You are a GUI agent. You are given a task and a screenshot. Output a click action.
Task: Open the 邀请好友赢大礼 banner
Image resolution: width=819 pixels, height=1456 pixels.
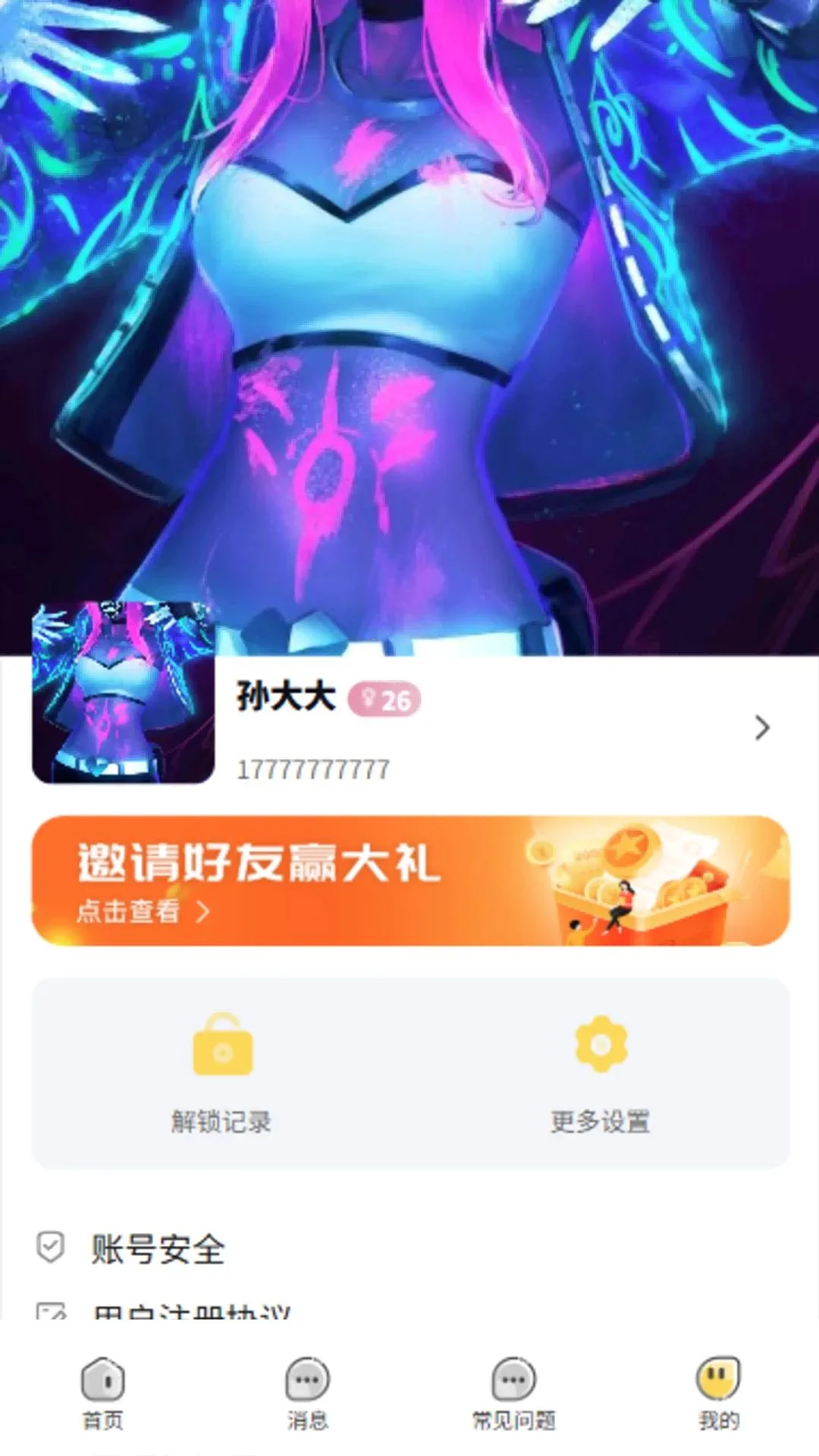pyautogui.click(x=410, y=880)
